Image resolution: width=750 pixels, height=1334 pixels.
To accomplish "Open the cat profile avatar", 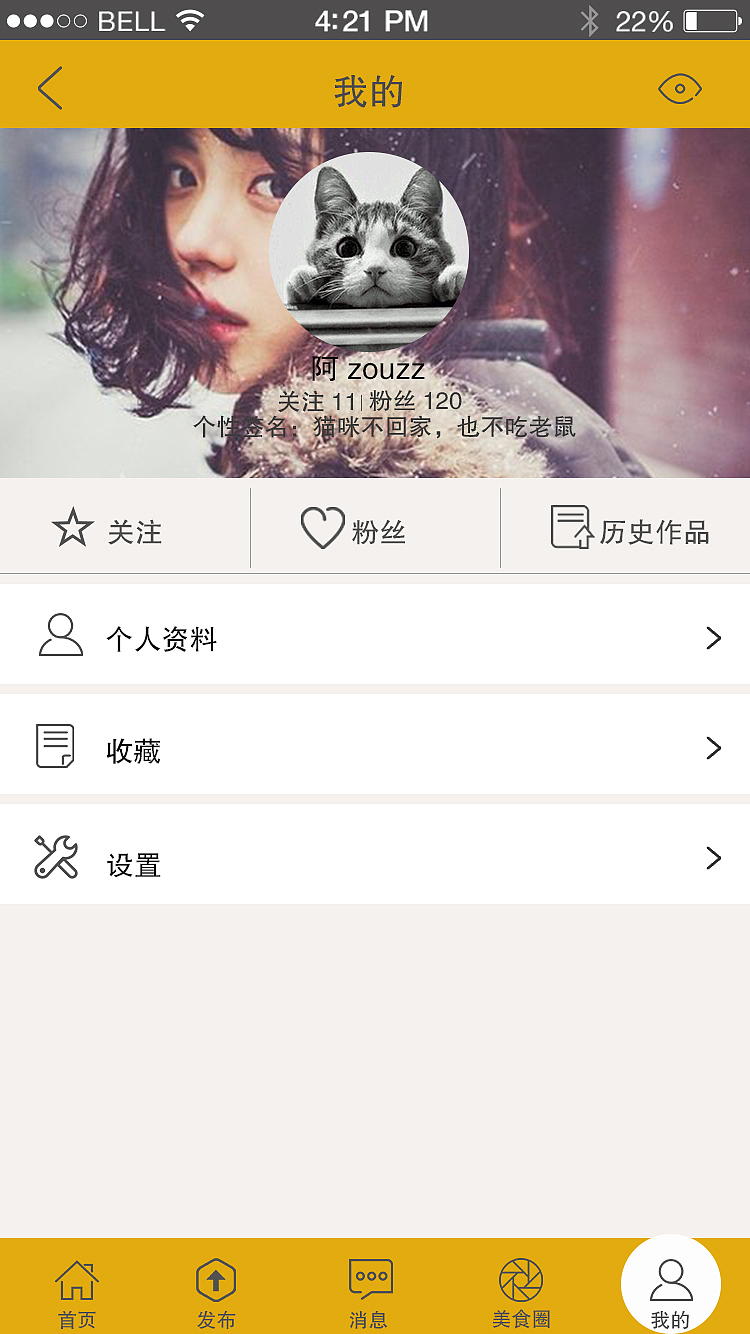I will click(369, 250).
